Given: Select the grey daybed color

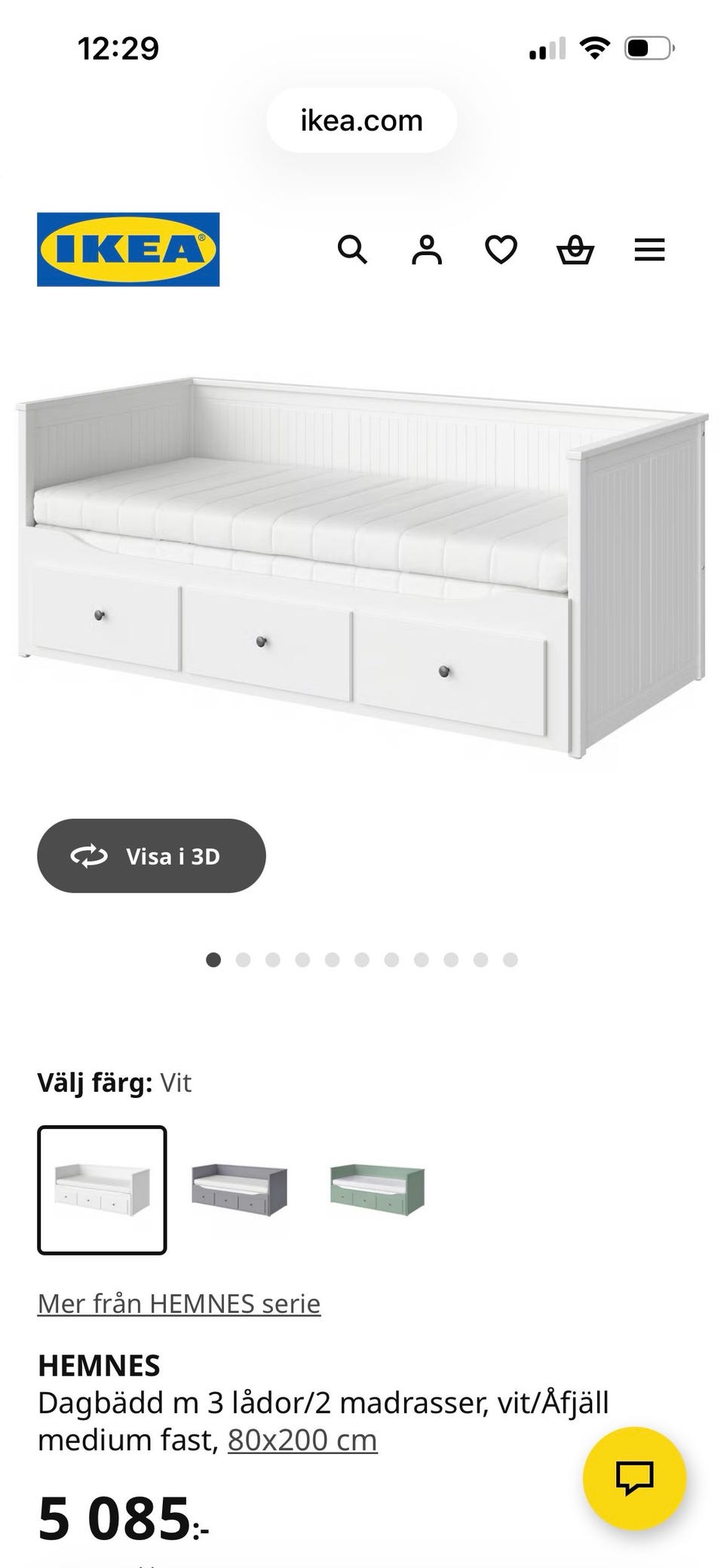Looking at the screenshot, I should click(240, 1189).
